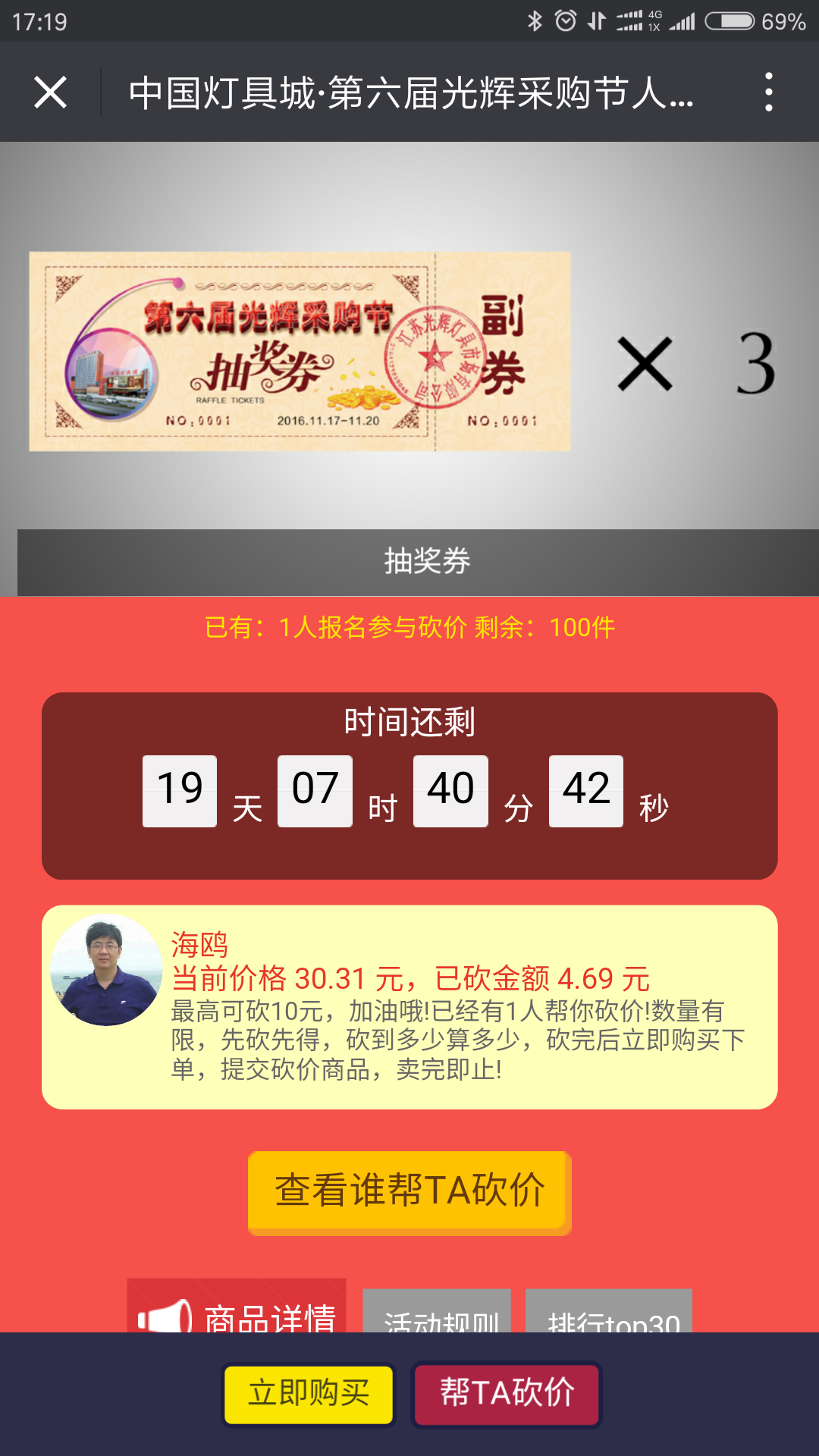Tap the 帮TA砍价 button

pos(507,1394)
